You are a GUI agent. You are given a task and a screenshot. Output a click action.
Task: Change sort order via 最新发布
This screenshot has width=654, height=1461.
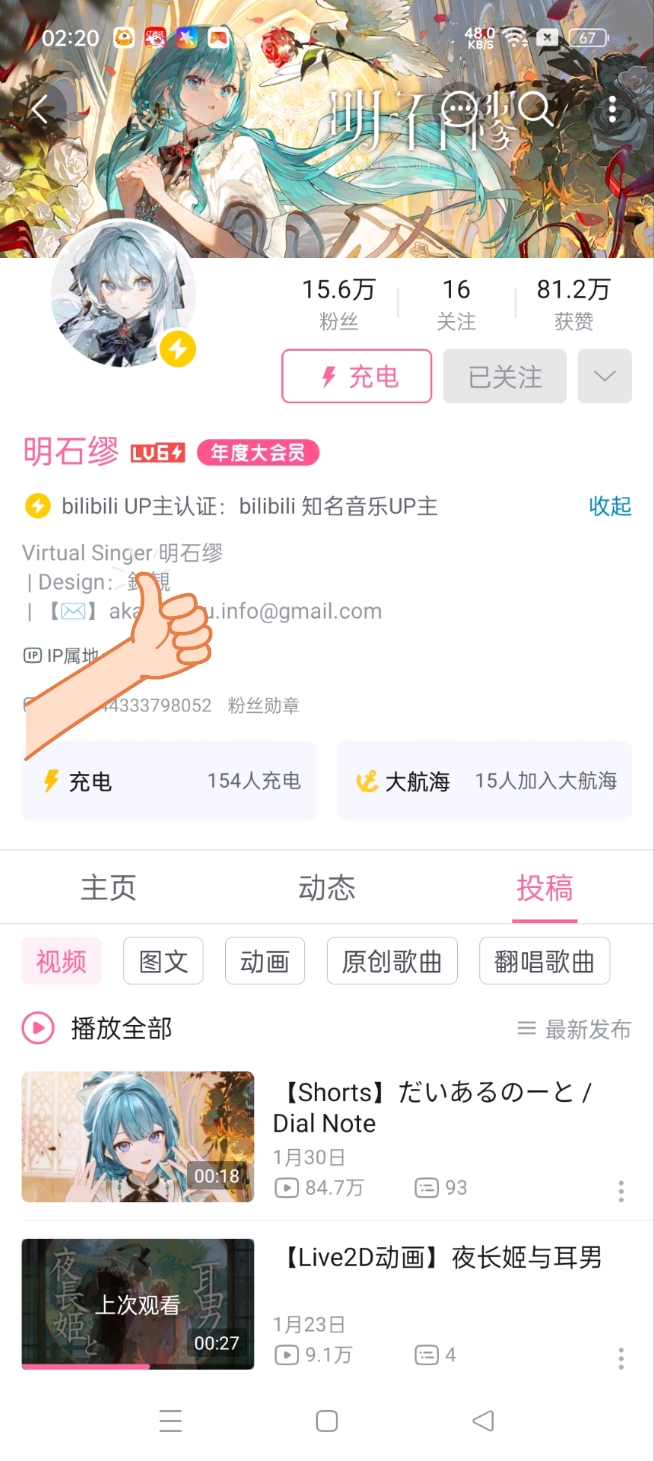574,1029
